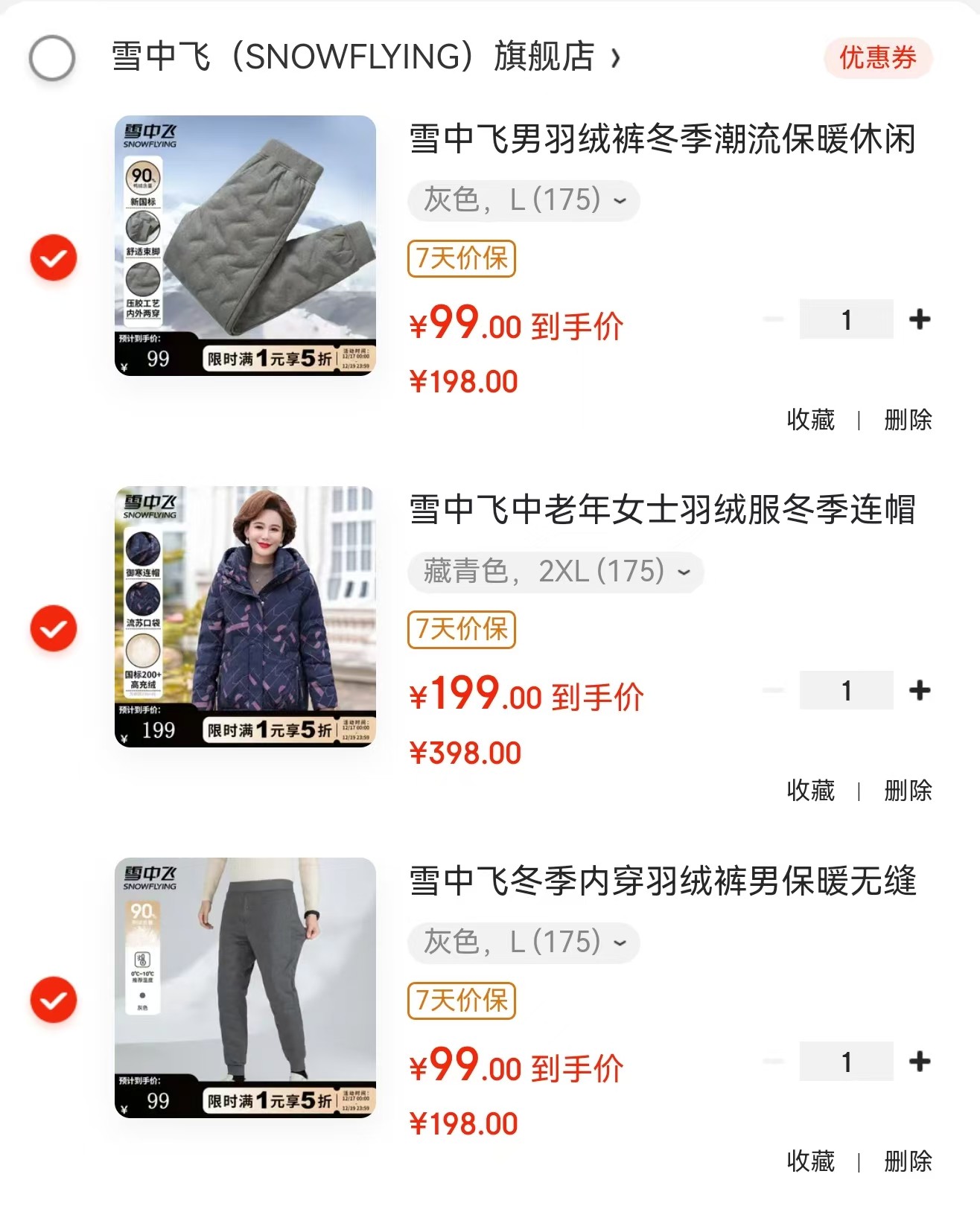The width and height of the screenshot is (980, 1206).
Task: Deselect the 中老年女士羽绒服 item
Action: (x=53, y=629)
